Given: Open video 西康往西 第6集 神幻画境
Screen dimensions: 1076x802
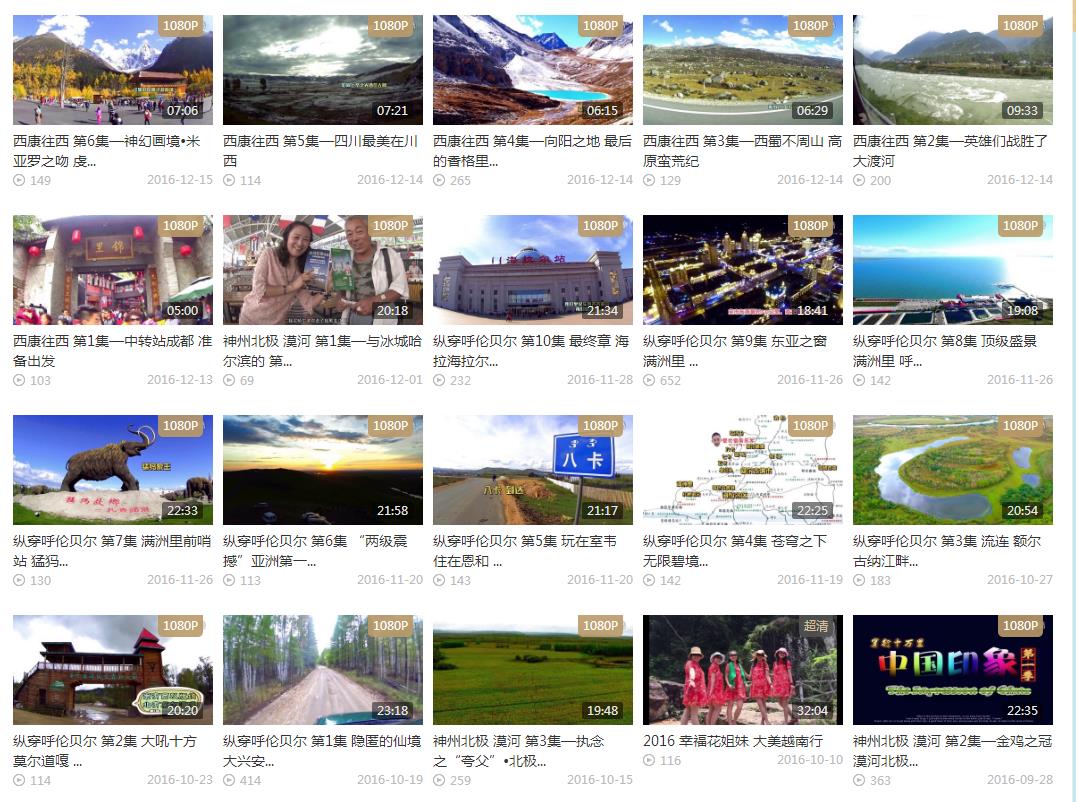Looking at the screenshot, I should [x=112, y=70].
